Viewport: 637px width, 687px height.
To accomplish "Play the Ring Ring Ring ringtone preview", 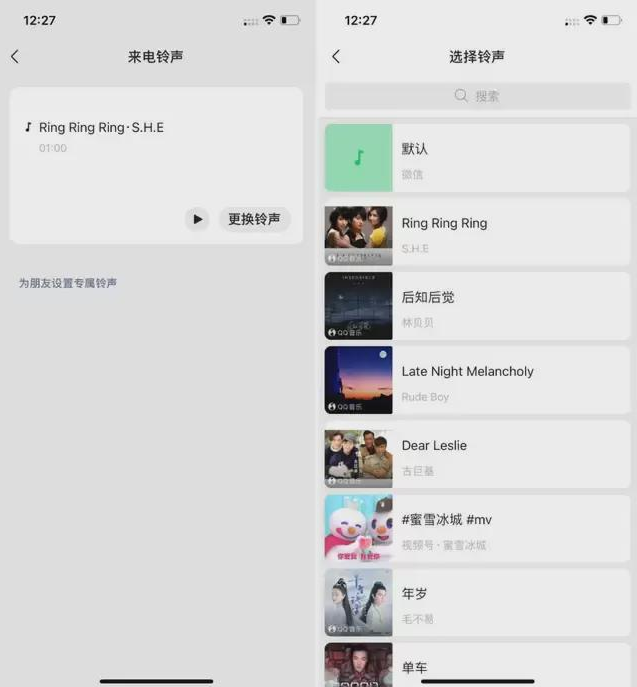I will pos(197,219).
